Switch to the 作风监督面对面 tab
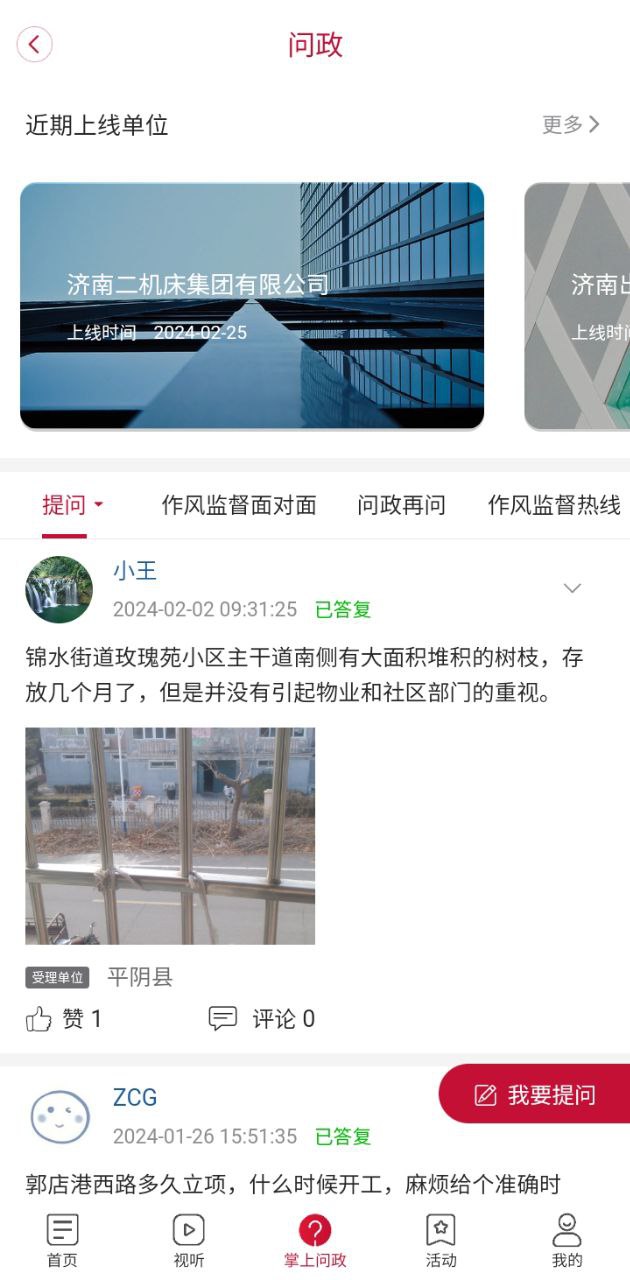The height and width of the screenshot is (1280, 630). 239,506
